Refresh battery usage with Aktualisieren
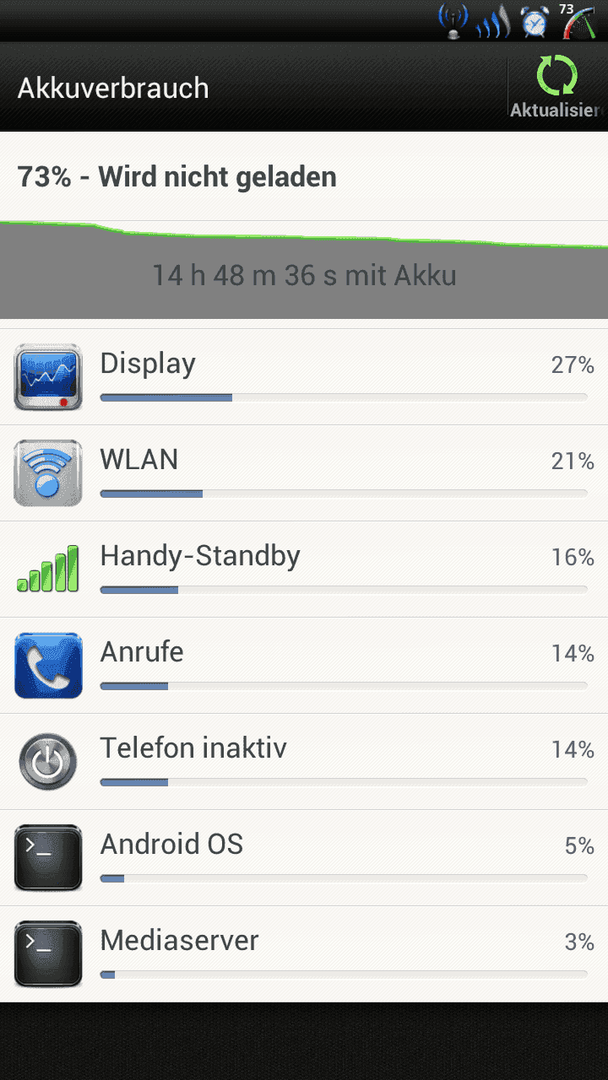Viewport: 608px width, 1080px height. point(558,87)
